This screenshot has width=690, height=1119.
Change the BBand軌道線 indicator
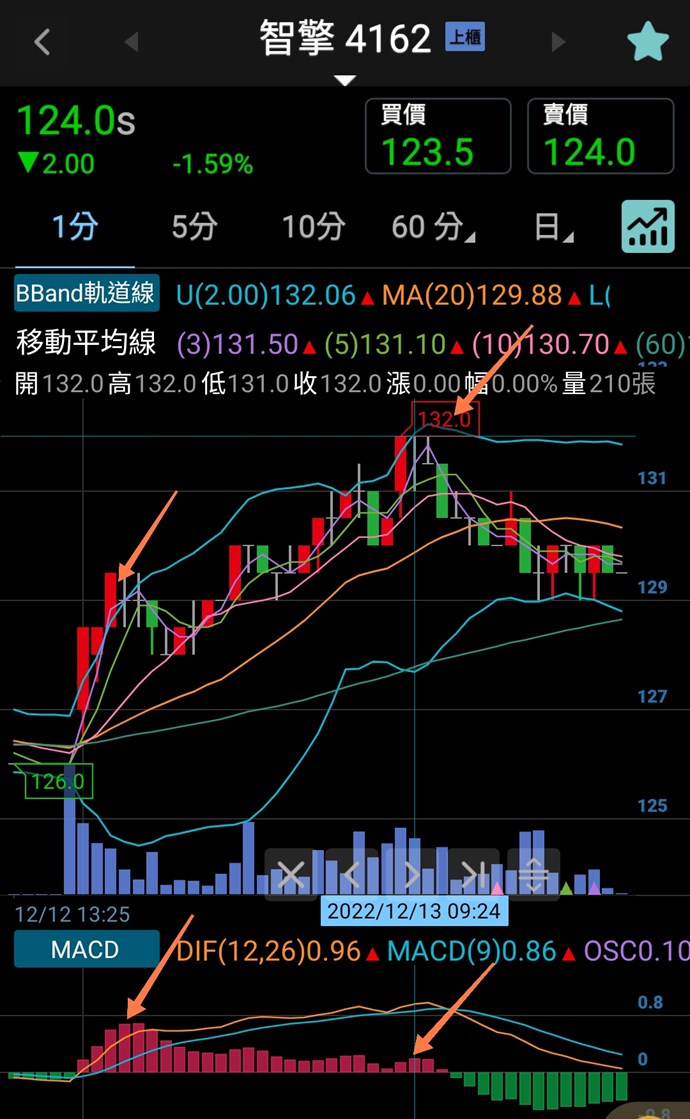pyautogui.click(x=87, y=293)
